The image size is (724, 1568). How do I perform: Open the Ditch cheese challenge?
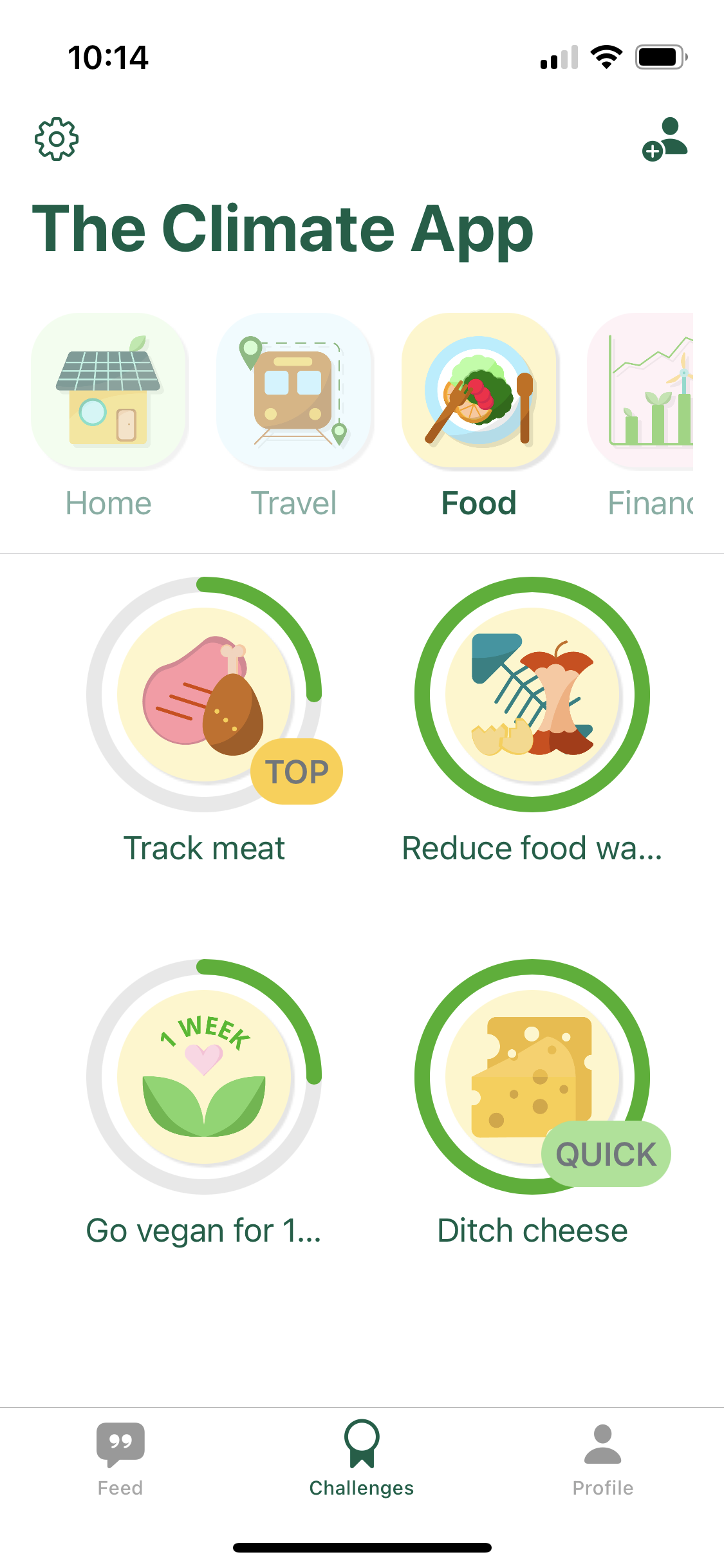point(532,1077)
